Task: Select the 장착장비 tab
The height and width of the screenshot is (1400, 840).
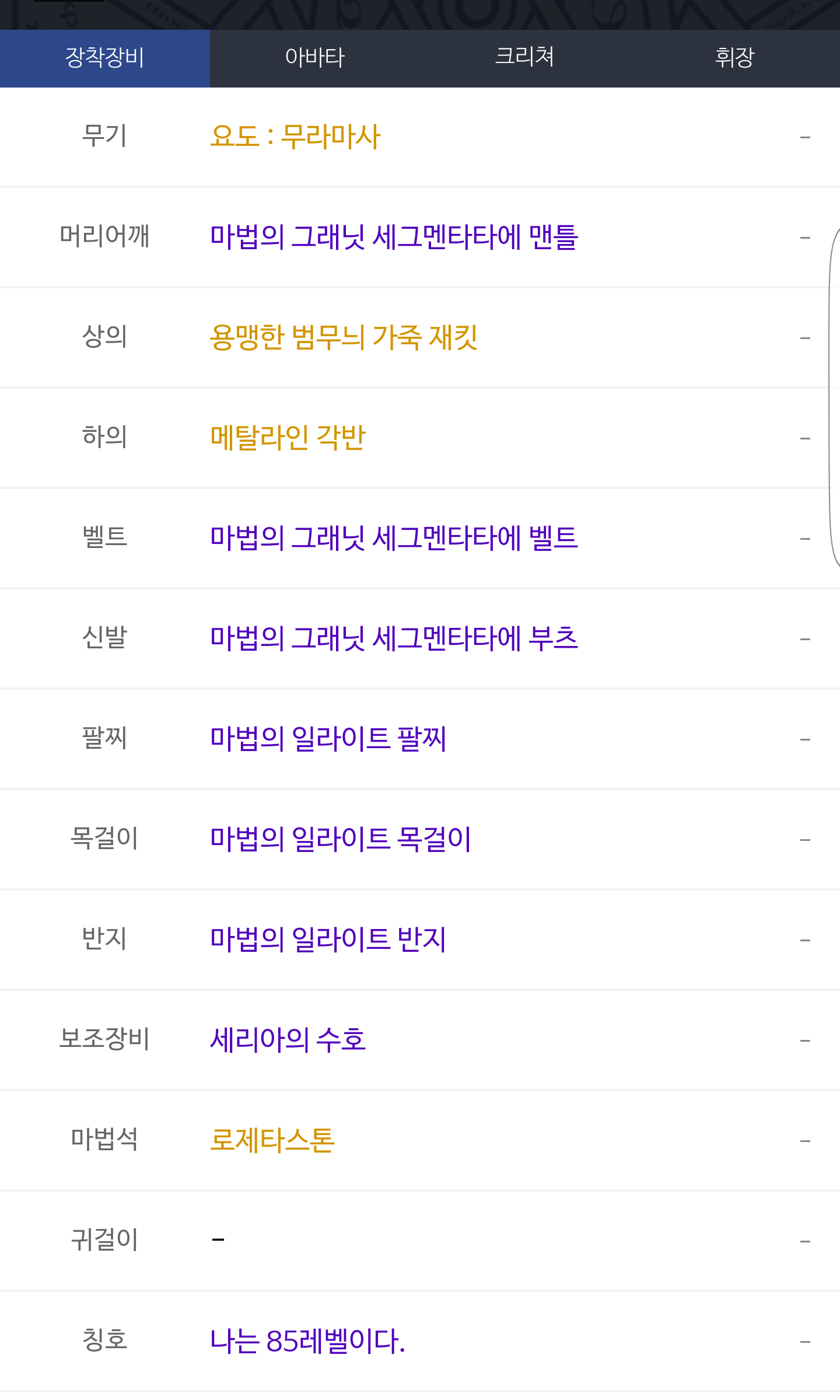Action: [105, 58]
